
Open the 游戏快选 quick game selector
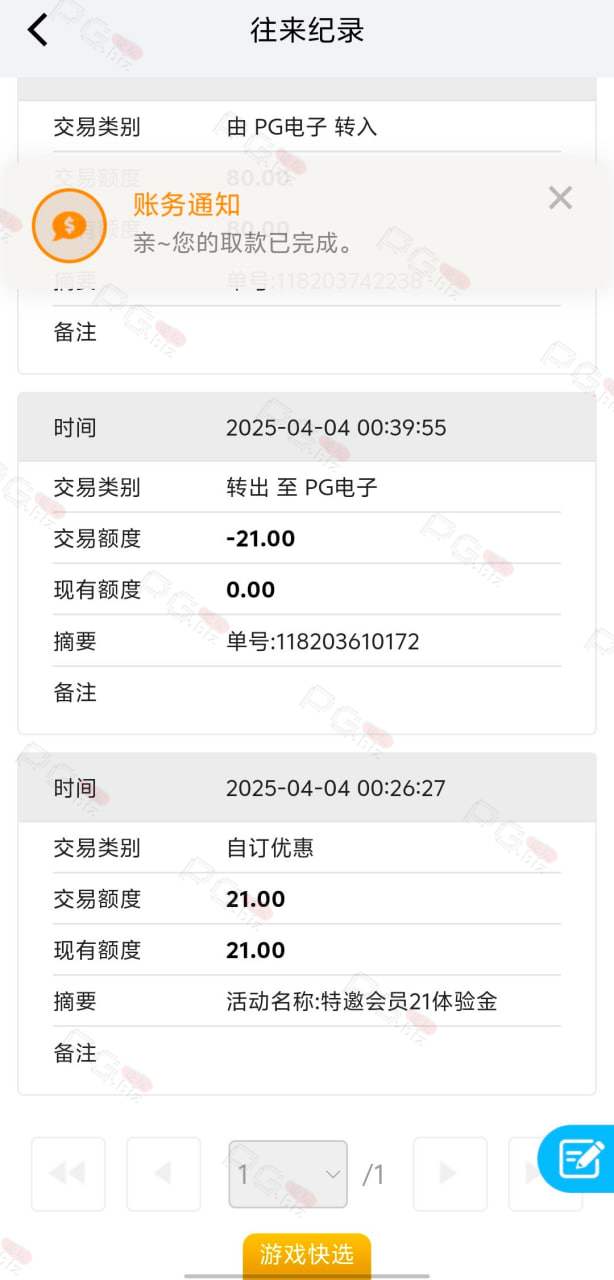tap(307, 1255)
